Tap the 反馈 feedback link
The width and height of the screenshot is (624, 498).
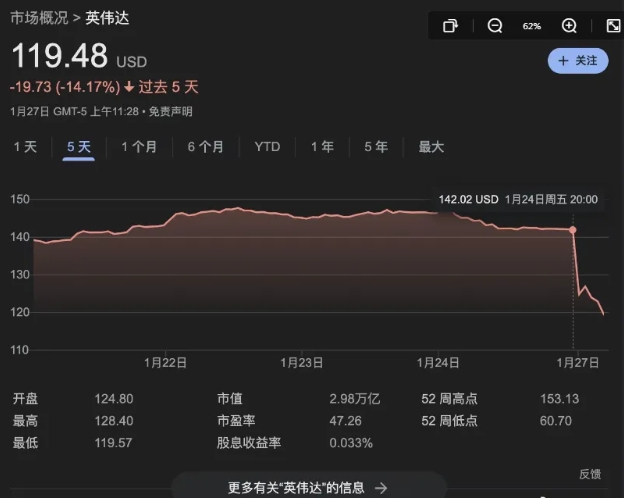(x=590, y=473)
